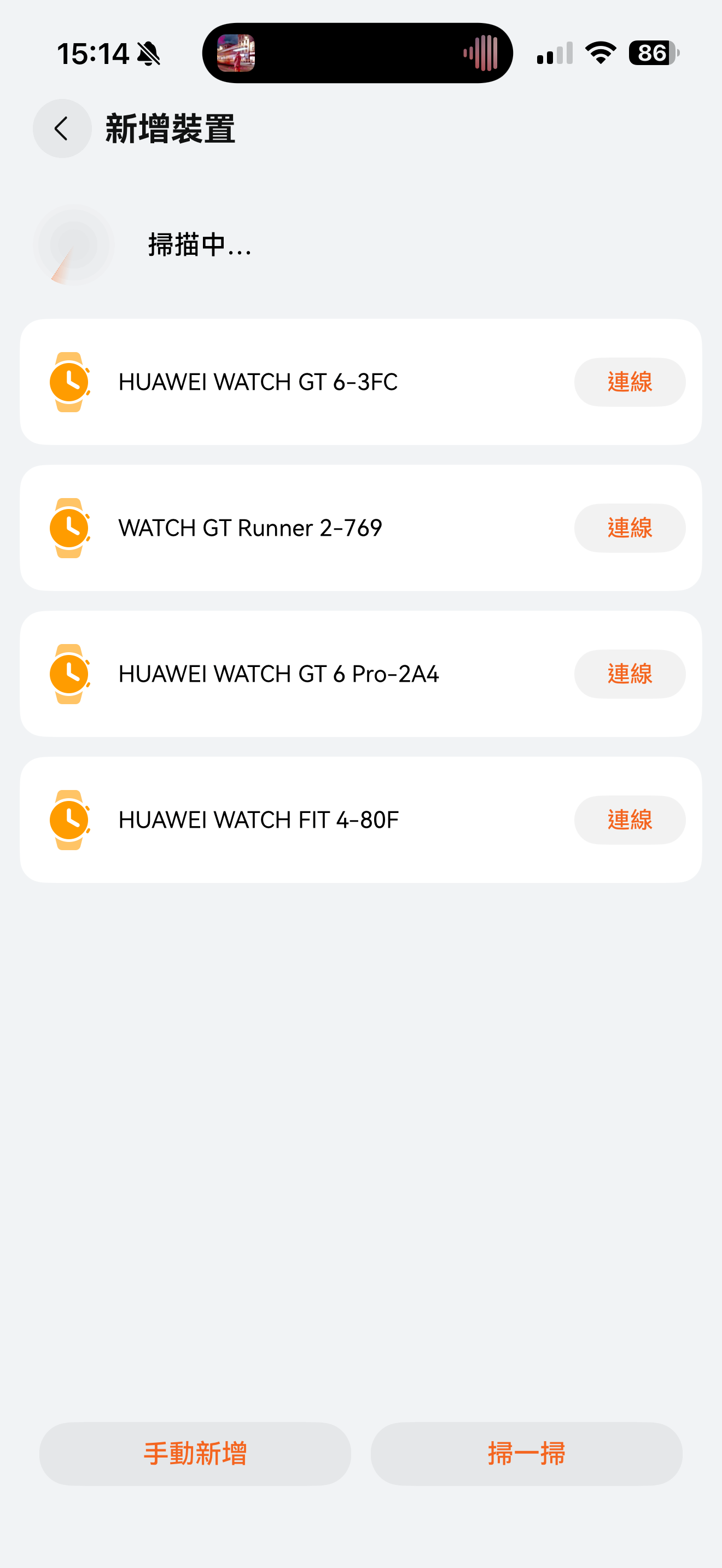Connect to WATCH GT Runner 2-769
Image resolution: width=722 pixels, height=1568 pixels.
[629, 528]
